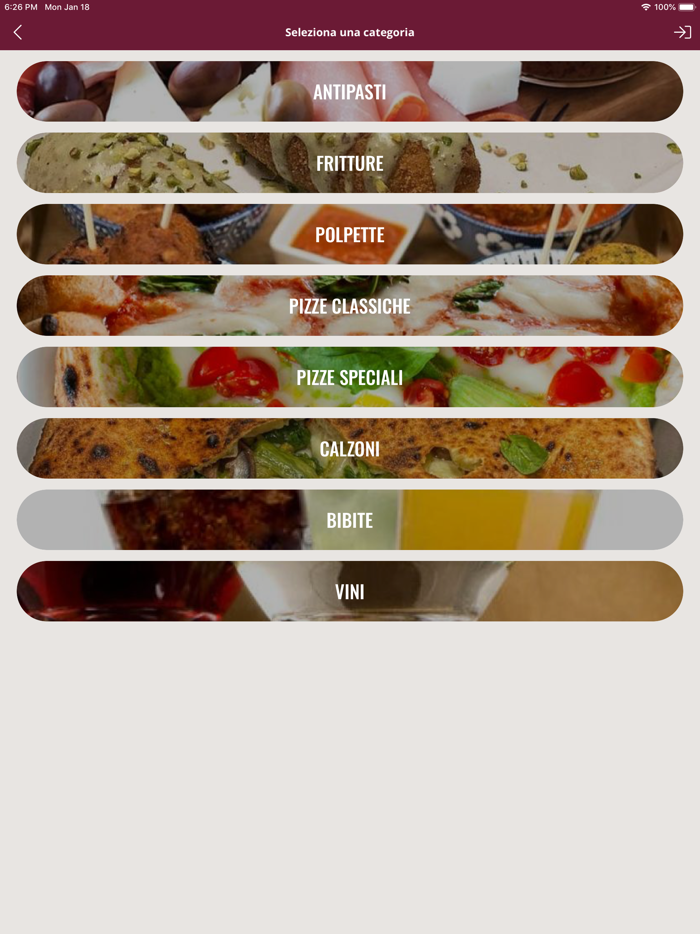Tap the login icon in the header

682,32
